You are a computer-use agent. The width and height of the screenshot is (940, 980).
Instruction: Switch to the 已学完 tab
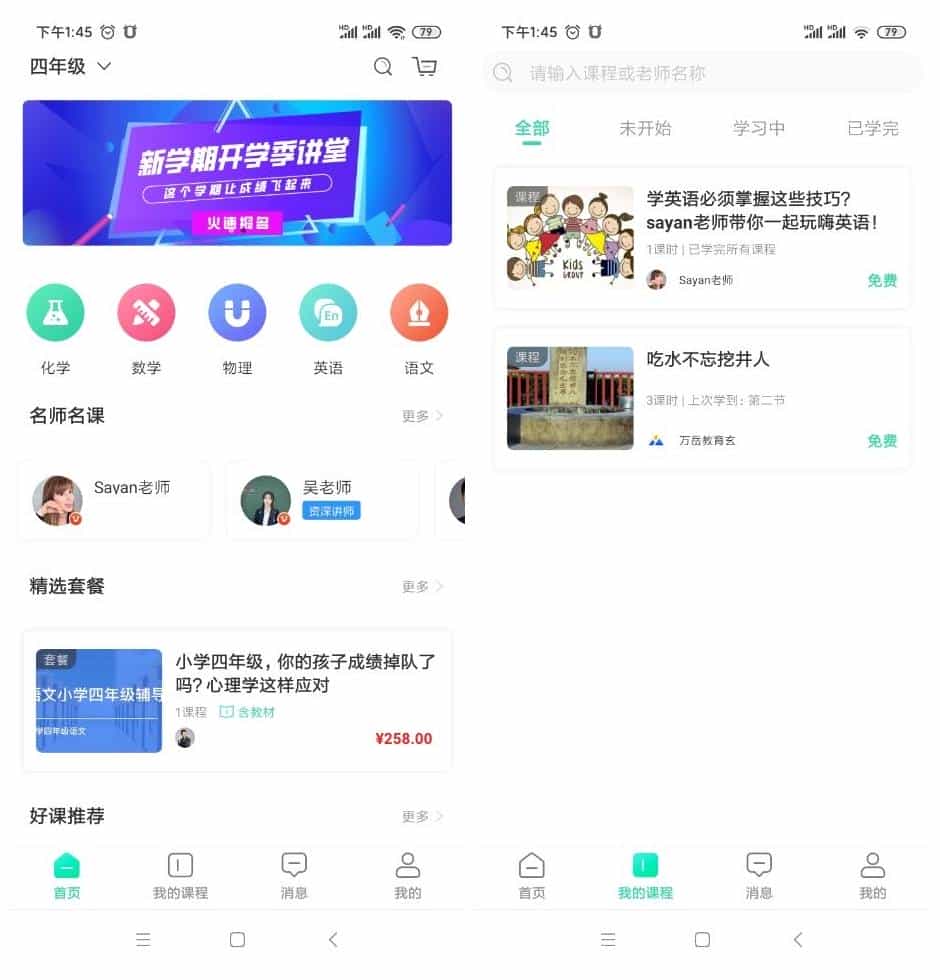872,128
